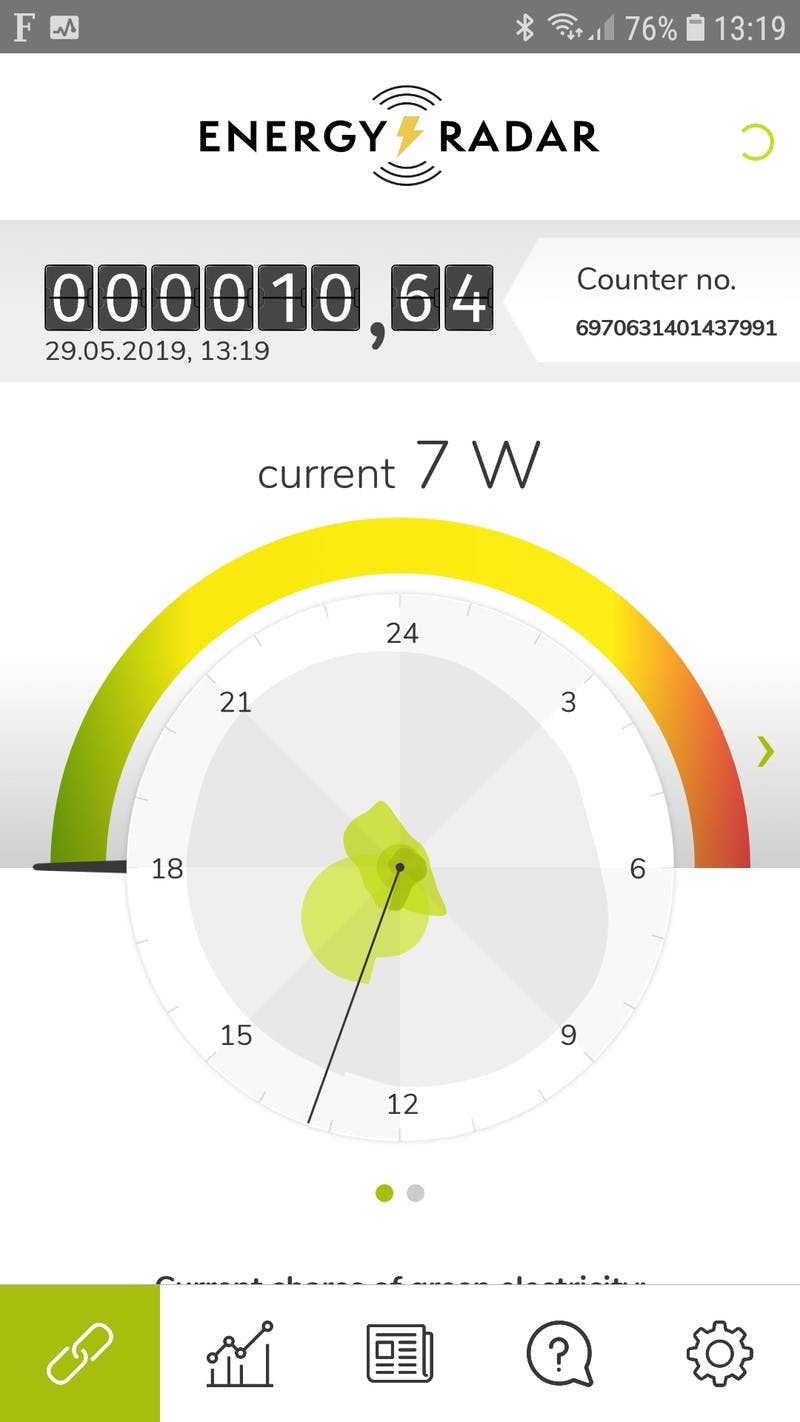The width and height of the screenshot is (800, 1422).
Task: Open the settings gear tab
Action: pos(720,1353)
